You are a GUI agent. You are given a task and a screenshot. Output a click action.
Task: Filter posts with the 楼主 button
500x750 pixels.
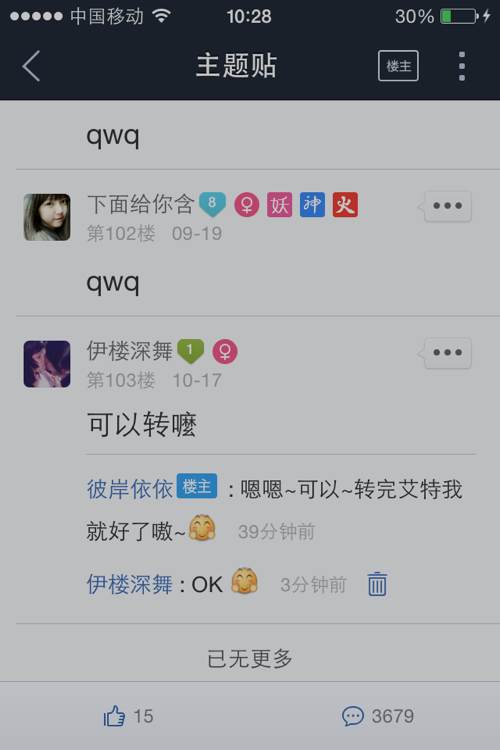point(398,66)
